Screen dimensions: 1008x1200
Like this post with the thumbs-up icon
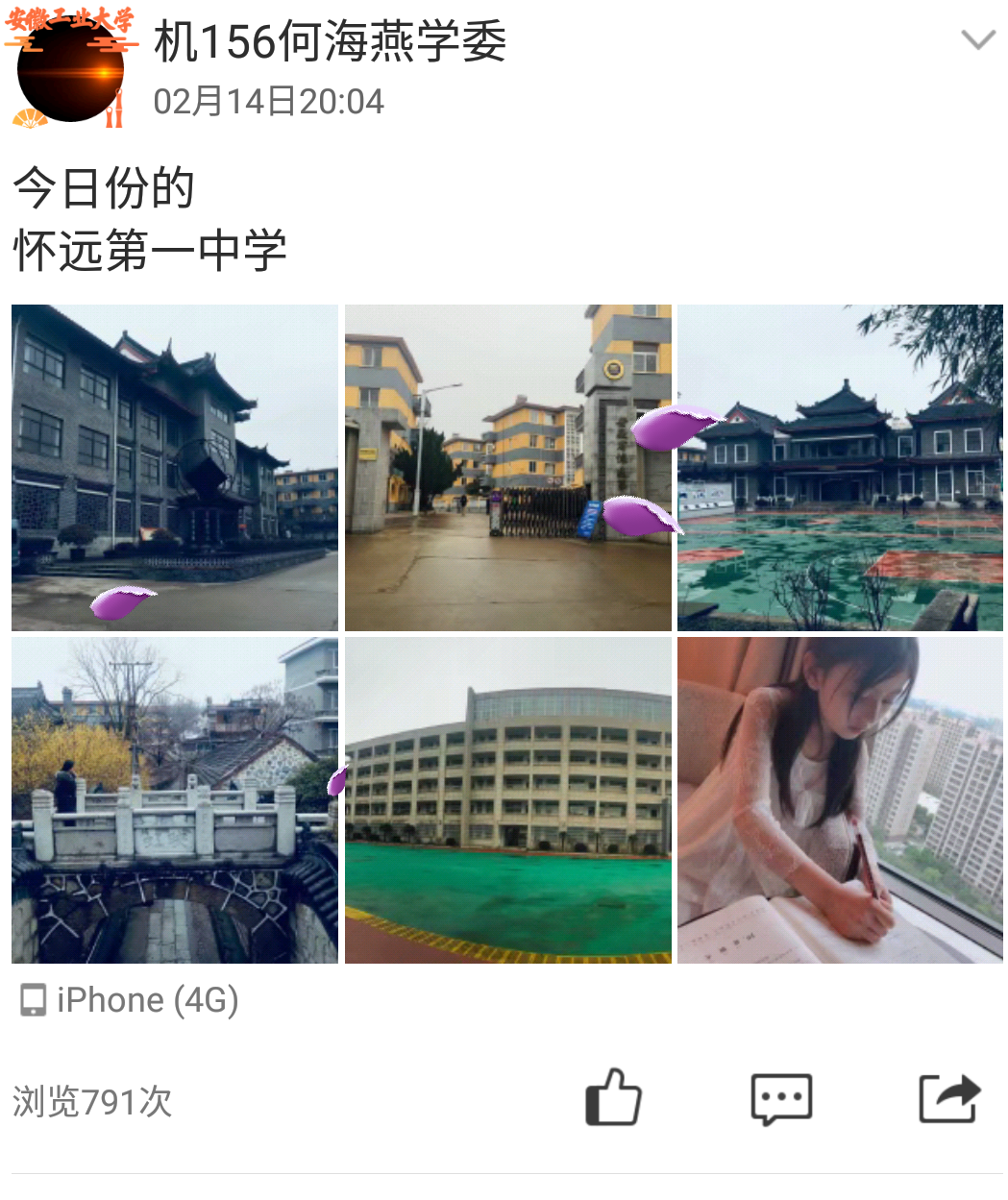(x=613, y=1097)
